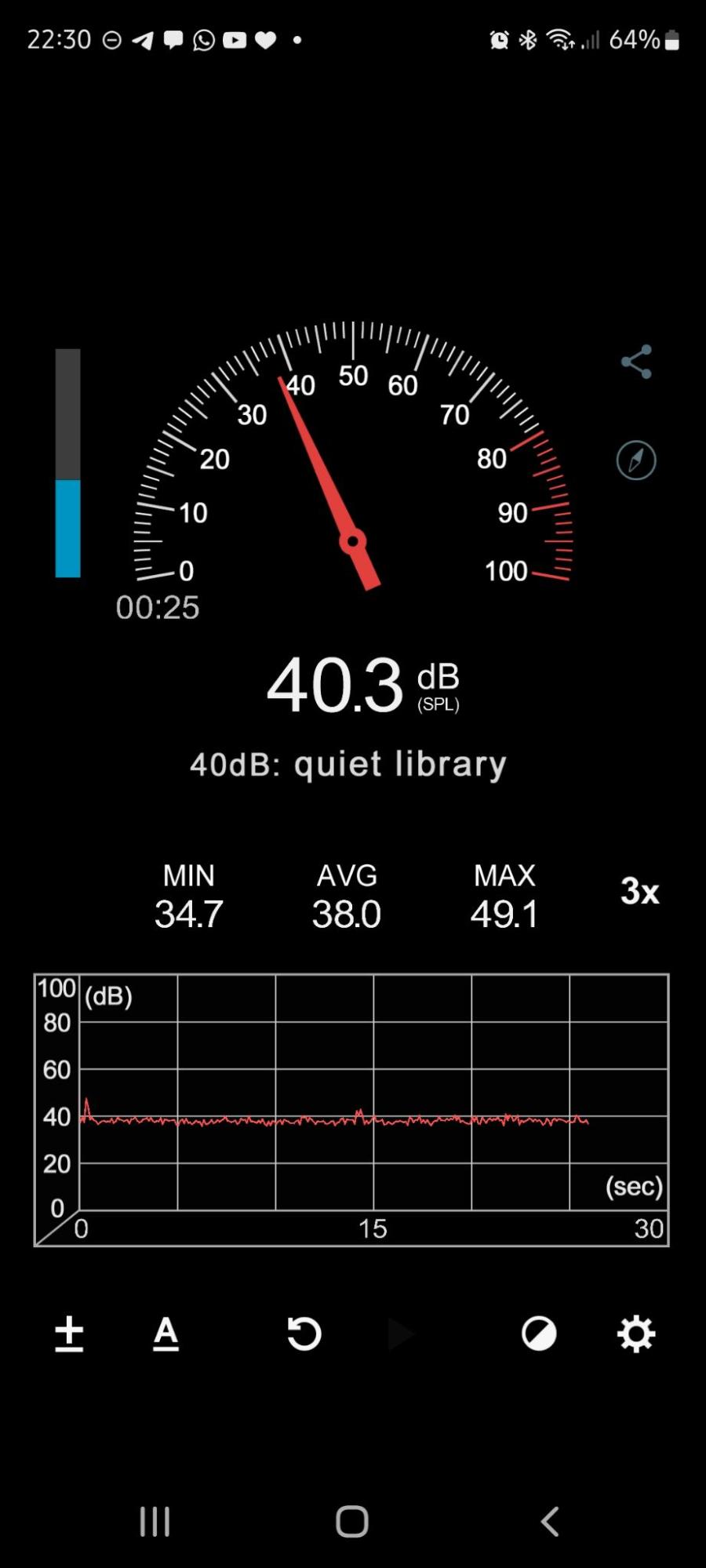This screenshot has height=1568, width=706.
Task: Tap the underlined A icon
Action: (x=166, y=1334)
